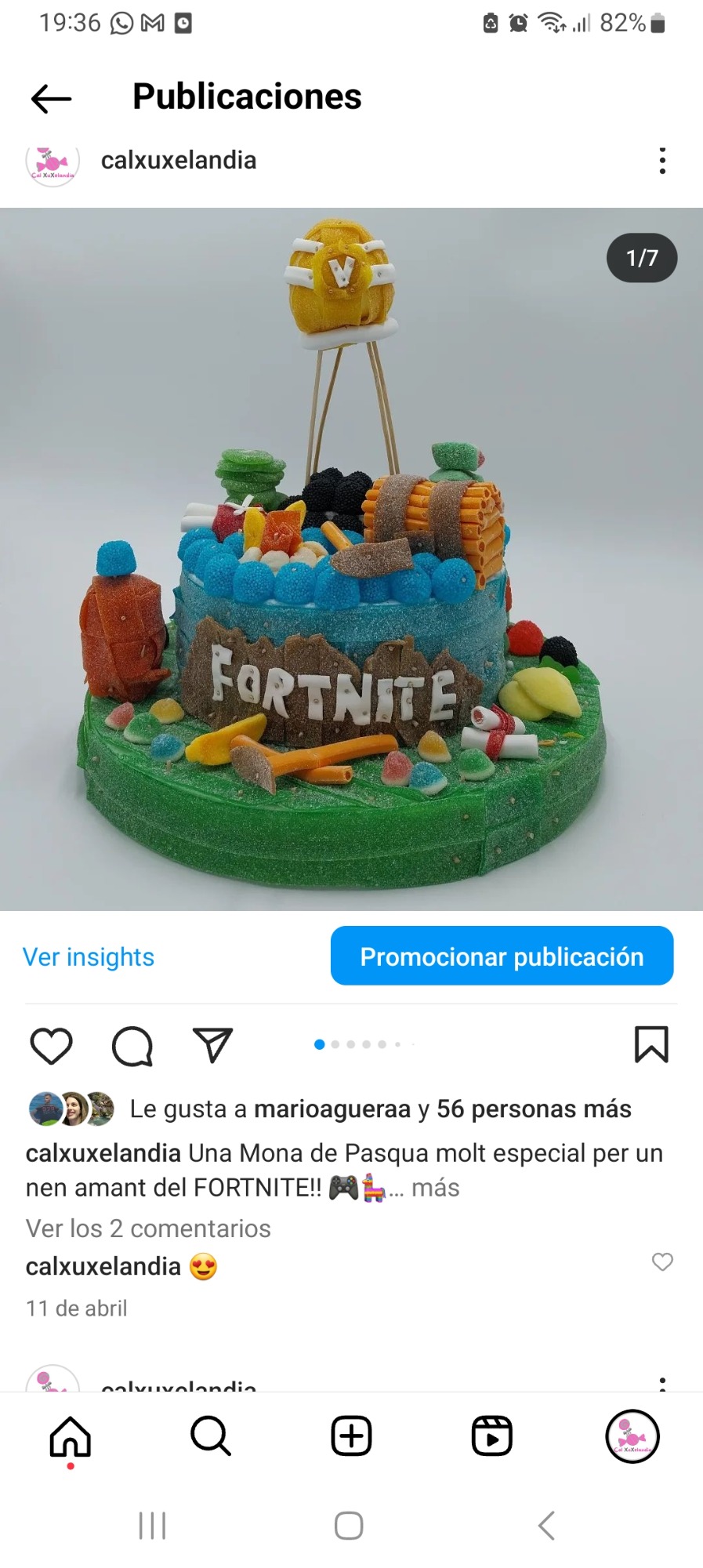Screen dimensions: 703x1568
Task: Open Ver insights
Action: 89,956
